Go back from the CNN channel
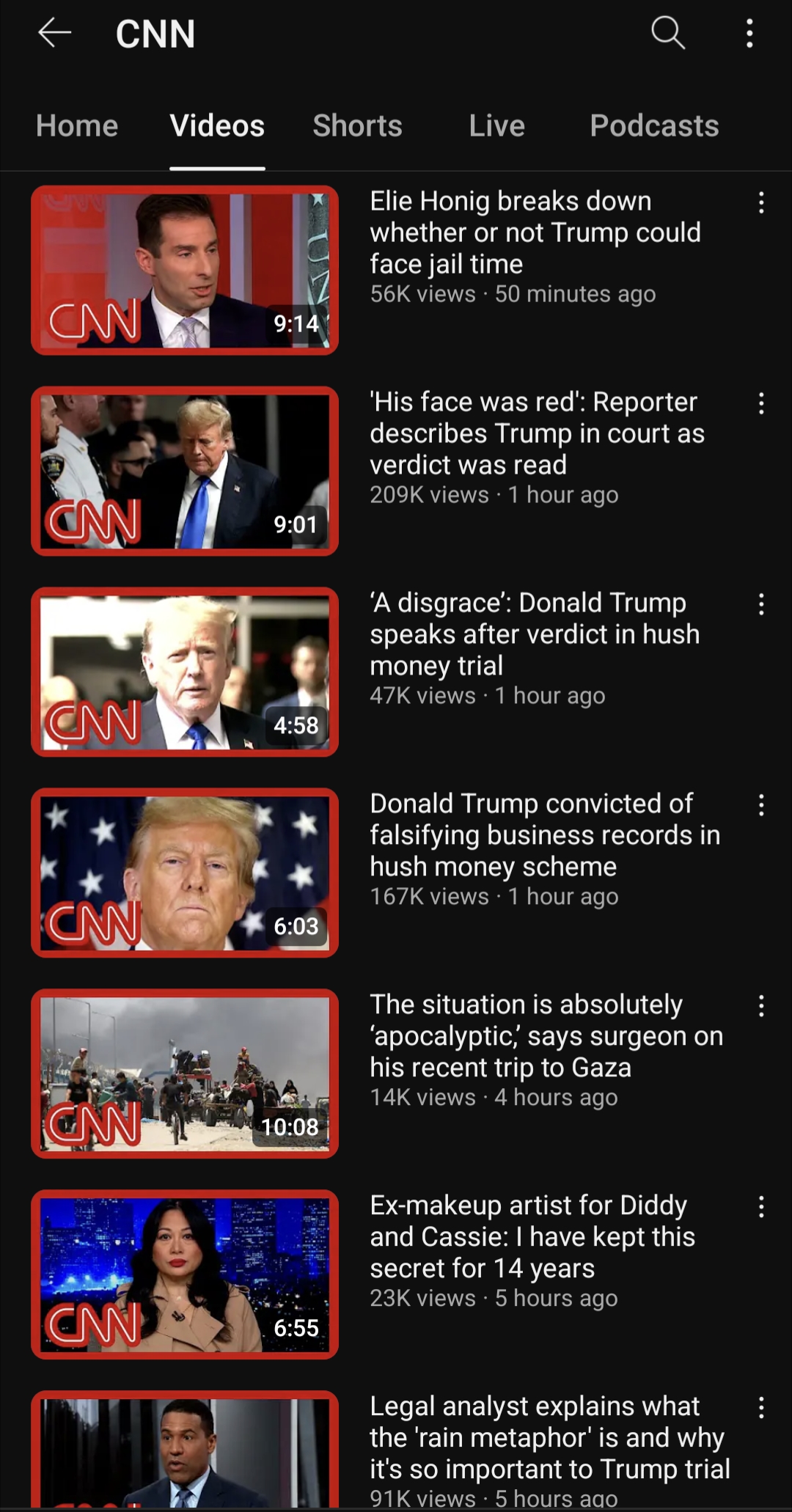This screenshot has height=1512, width=792. (x=55, y=33)
